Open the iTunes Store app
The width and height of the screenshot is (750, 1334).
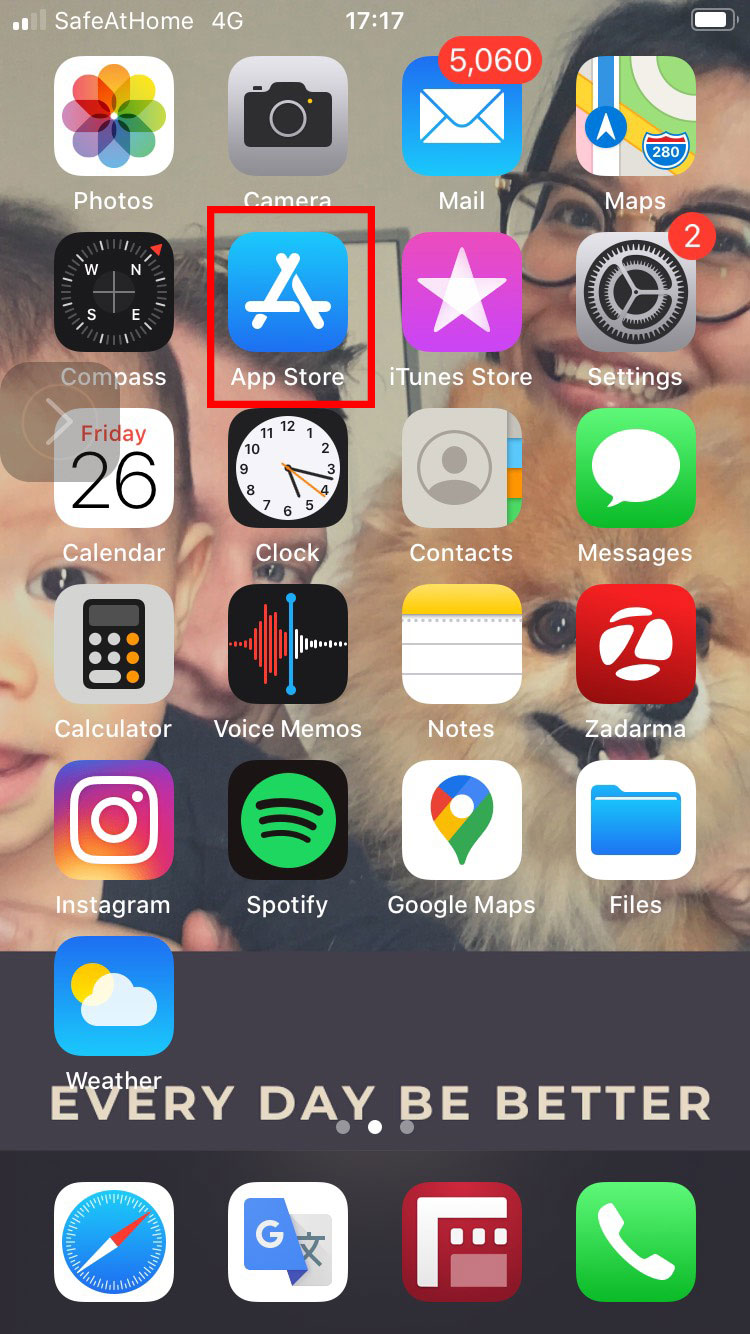[x=461, y=292]
